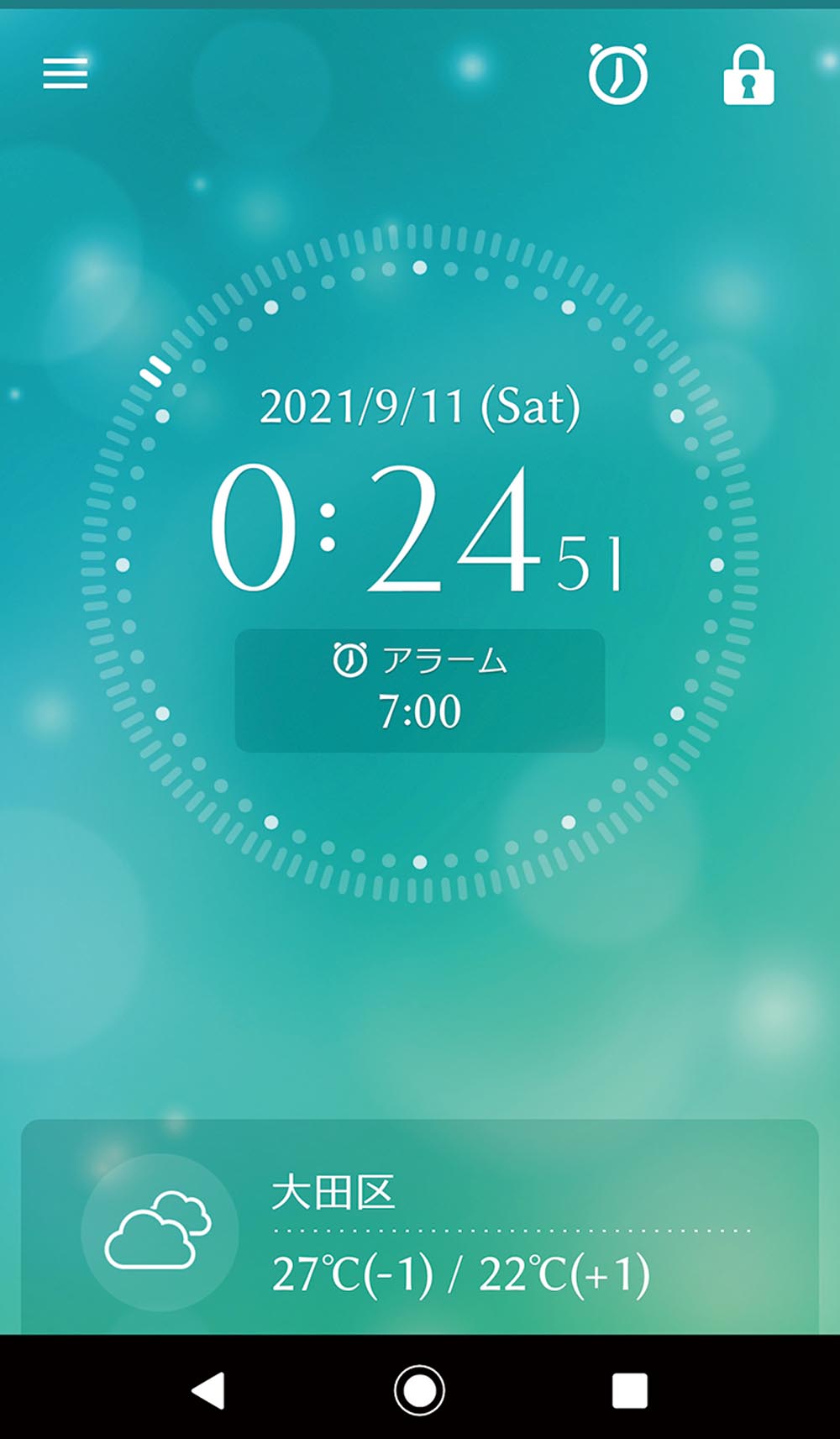The image size is (840, 1439).
Task: Open the hamburger menu
Action: (66, 74)
